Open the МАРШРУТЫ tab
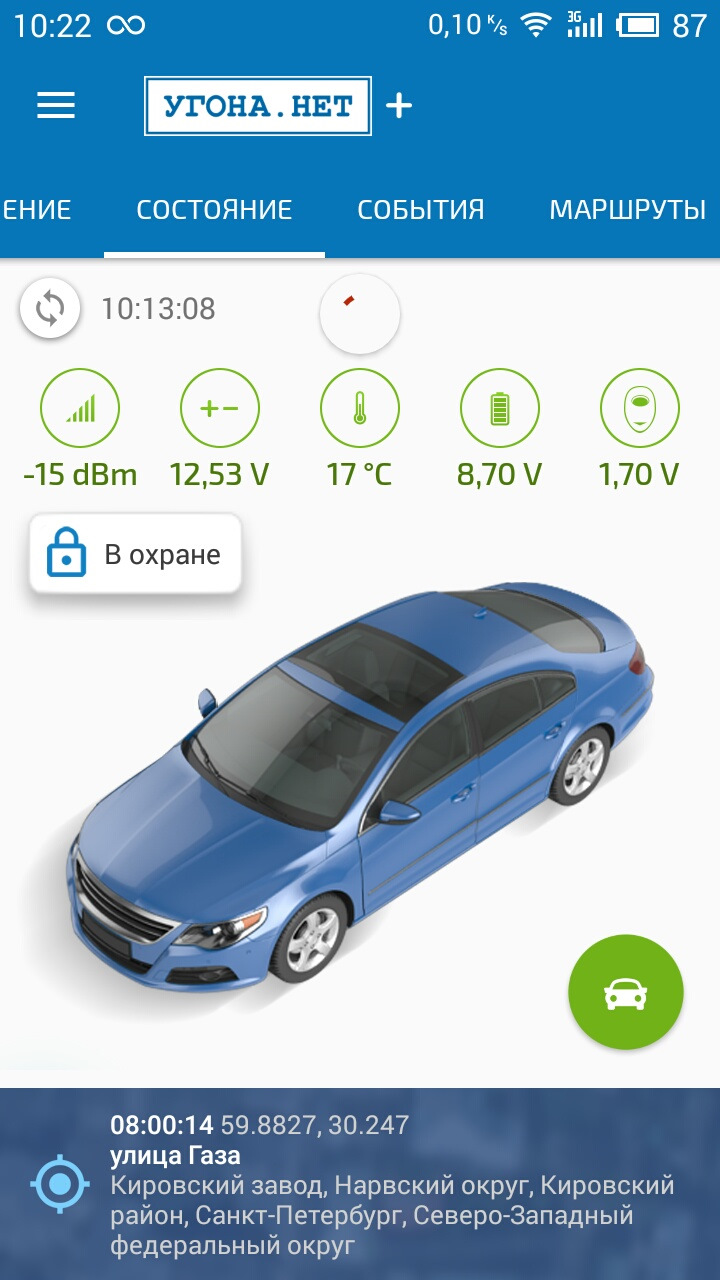Image resolution: width=720 pixels, height=1280 pixels. (x=627, y=210)
